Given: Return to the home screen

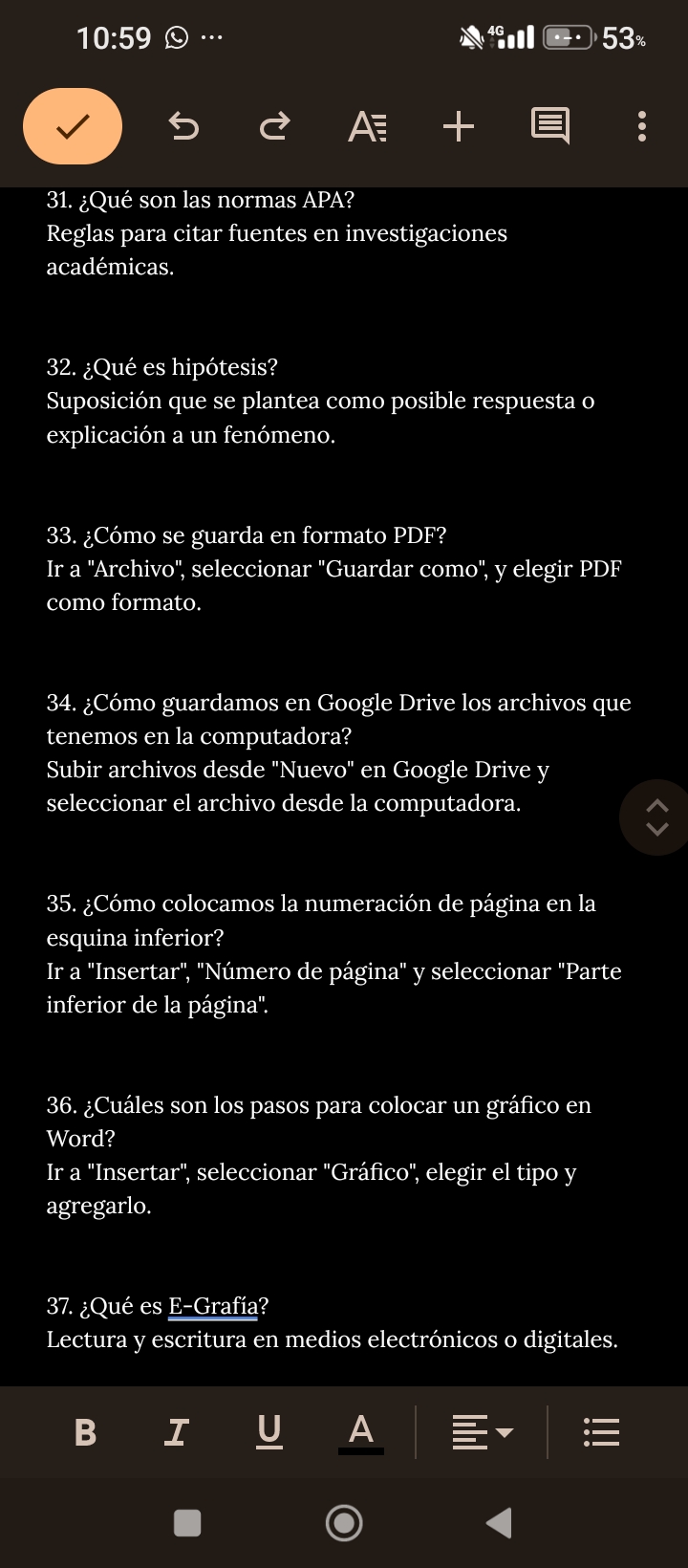Looking at the screenshot, I should coord(344,1523).
